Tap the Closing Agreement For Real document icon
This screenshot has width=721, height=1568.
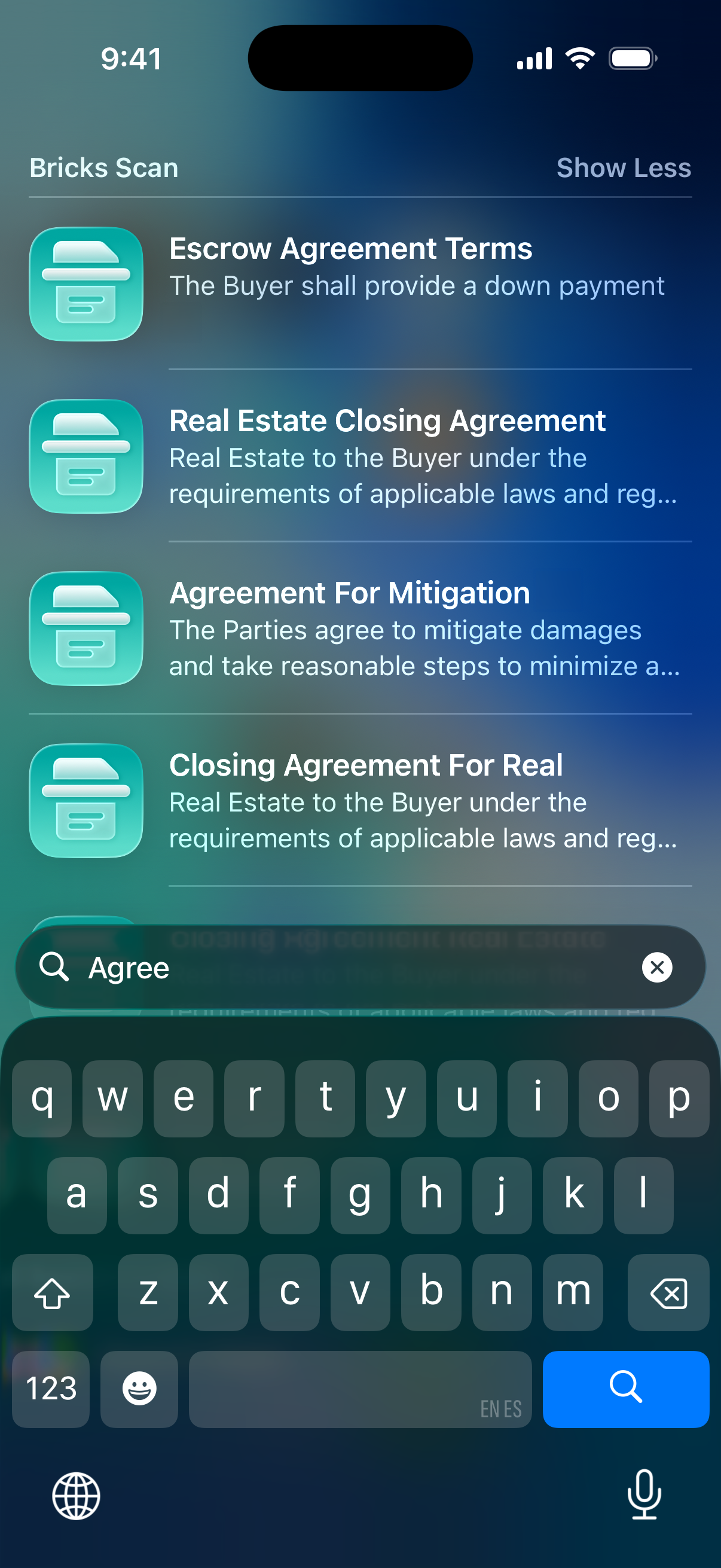pyautogui.click(x=85, y=803)
